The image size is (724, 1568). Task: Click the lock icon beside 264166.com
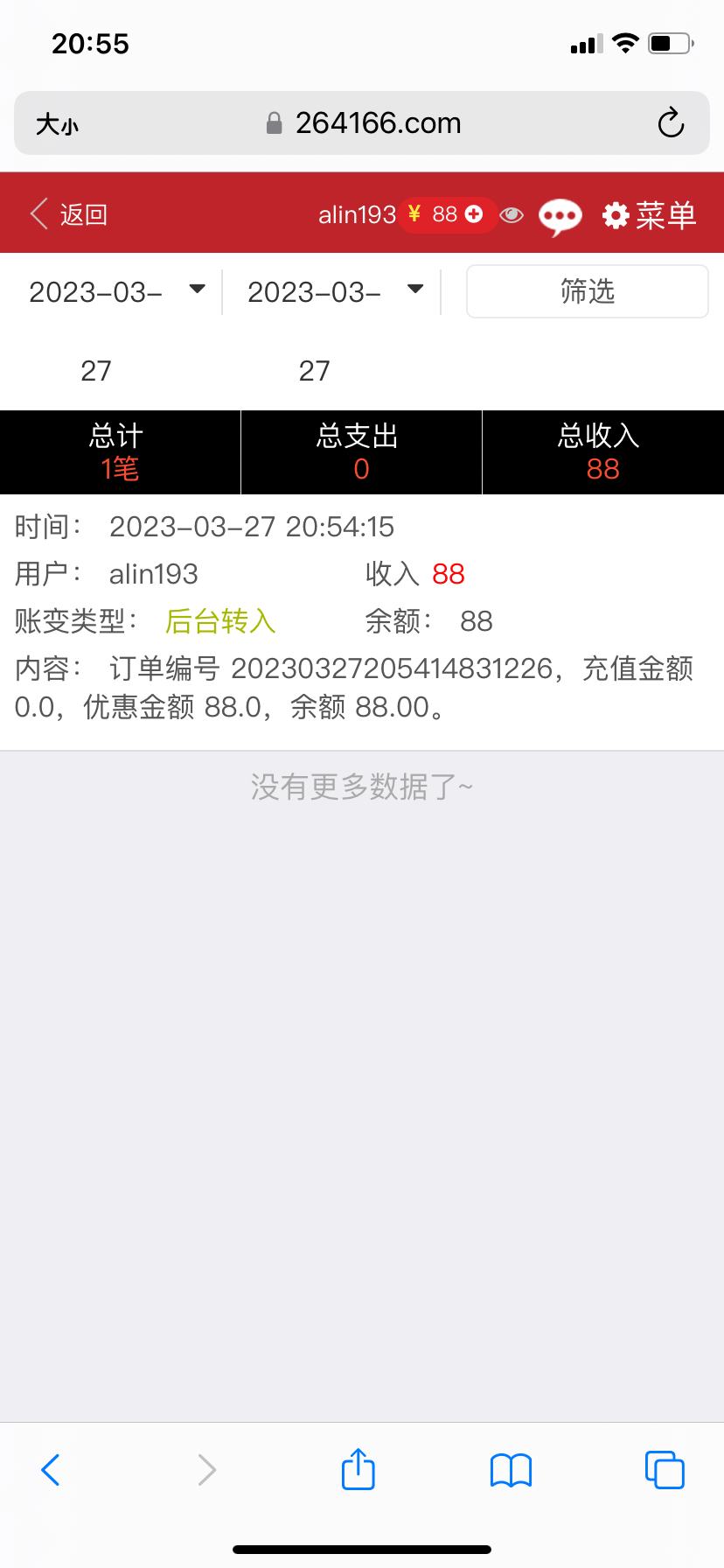(x=273, y=122)
